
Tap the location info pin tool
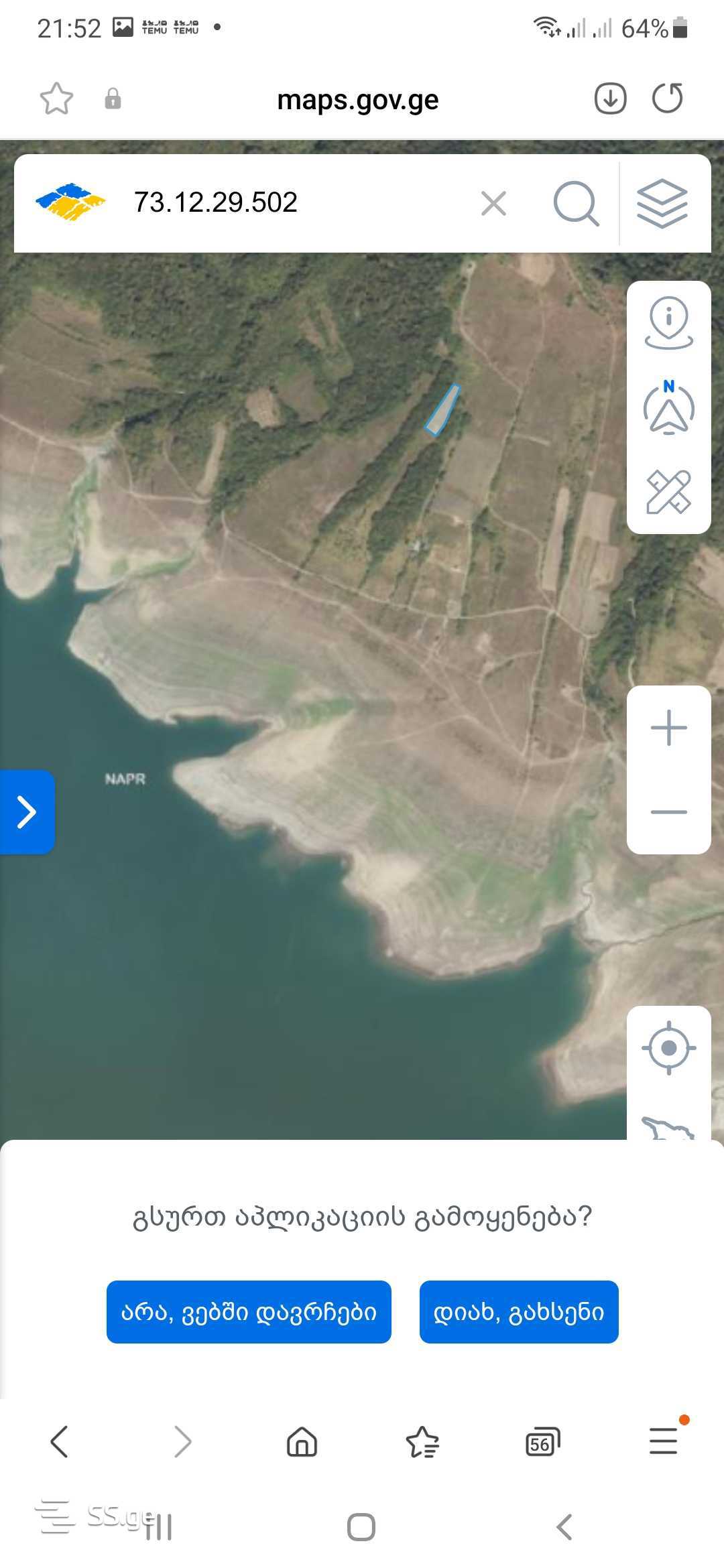pos(668,324)
